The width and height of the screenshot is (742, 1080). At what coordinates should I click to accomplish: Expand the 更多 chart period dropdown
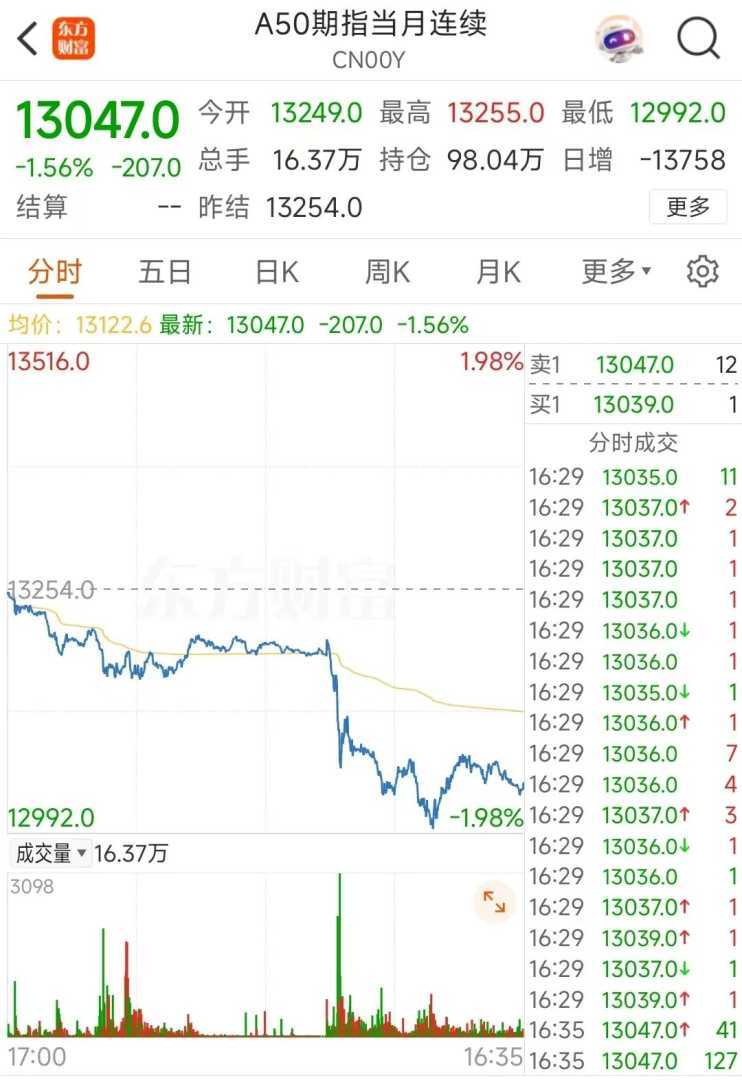coord(615,271)
